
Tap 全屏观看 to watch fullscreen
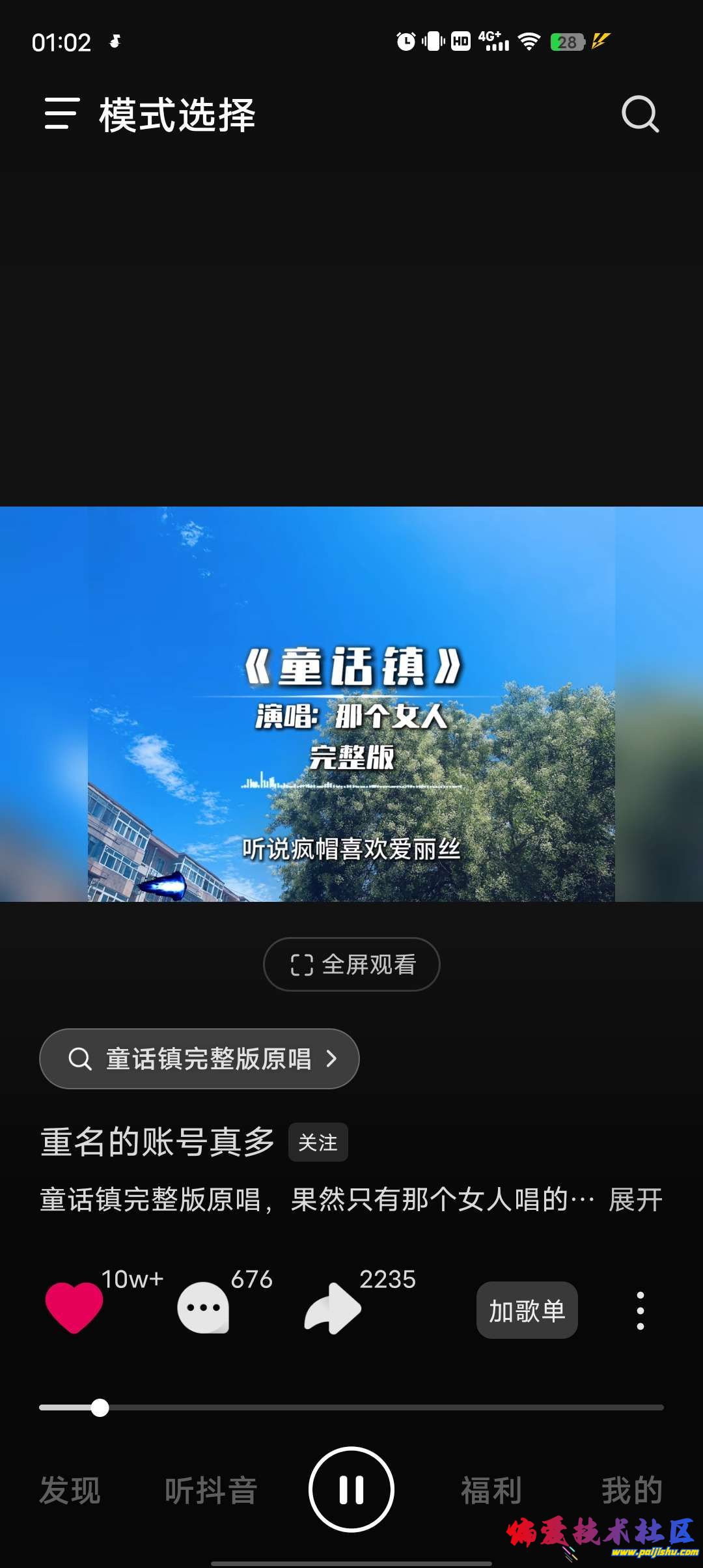351,964
